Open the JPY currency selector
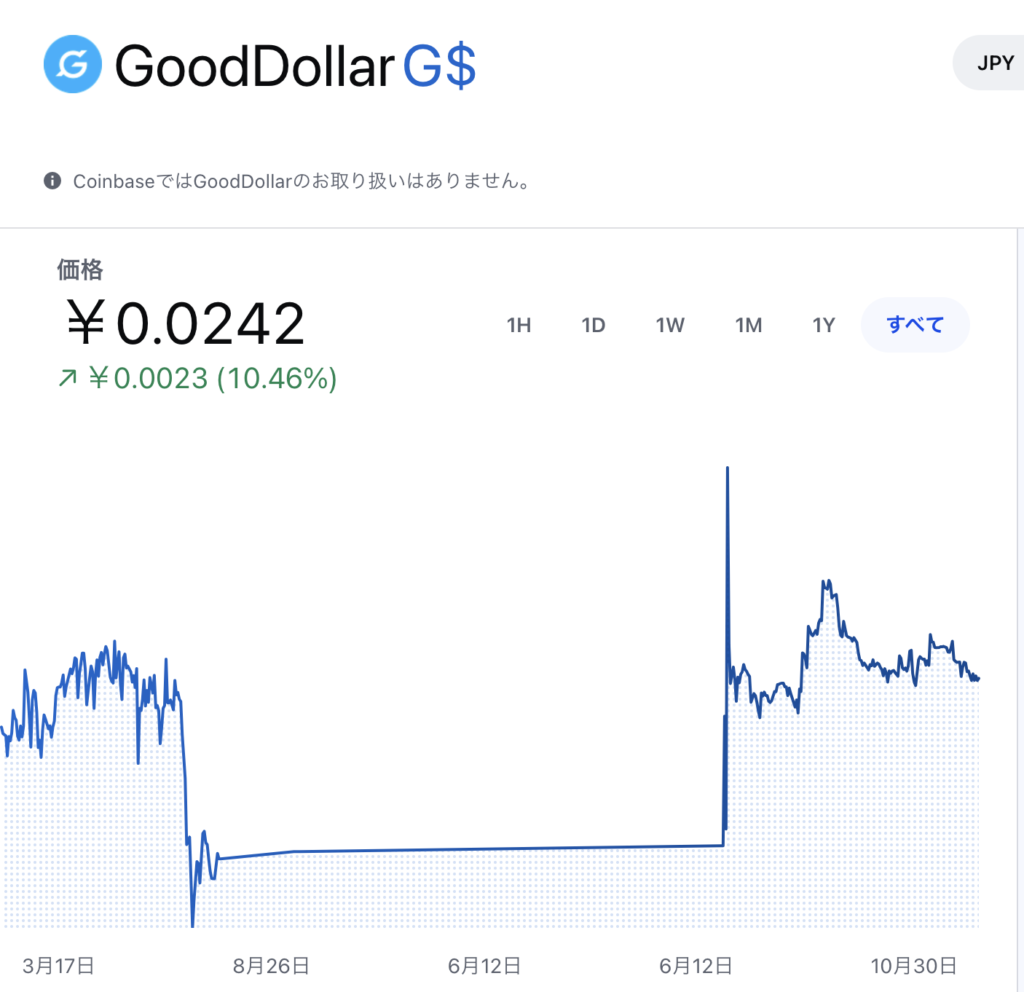1024x992 pixels. point(993,63)
